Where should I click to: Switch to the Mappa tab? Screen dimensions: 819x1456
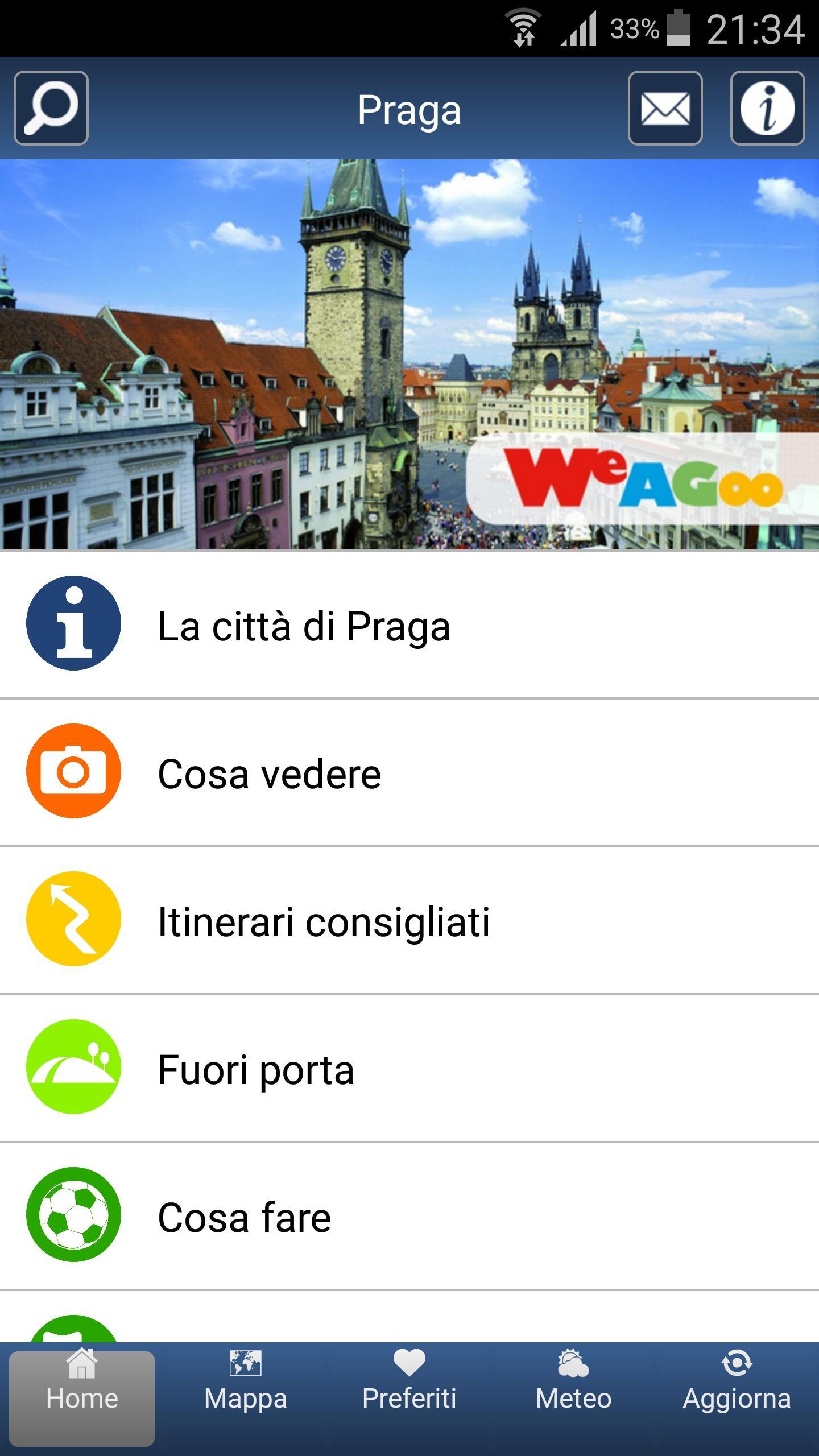[246, 1398]
